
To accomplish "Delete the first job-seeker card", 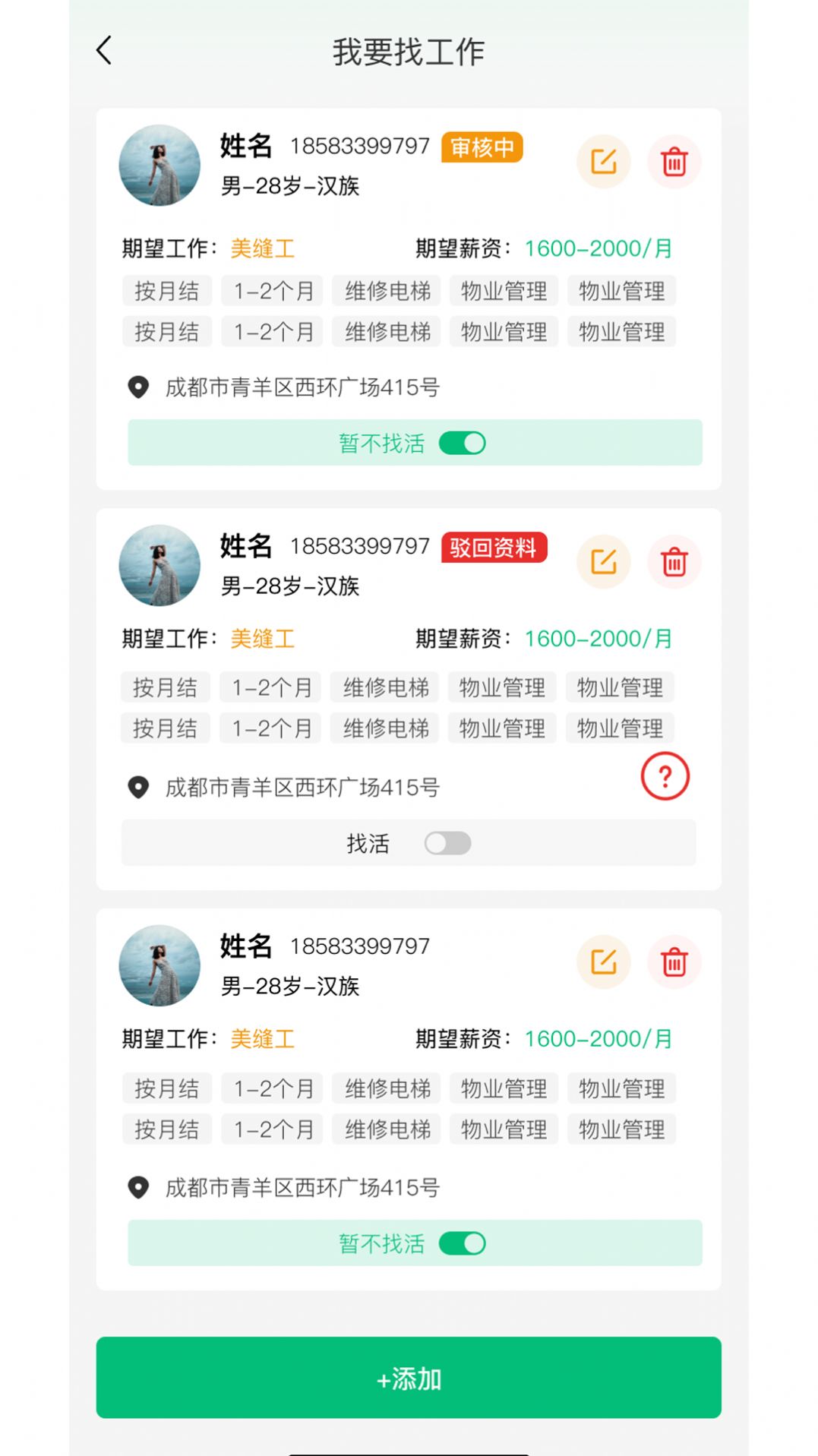I will (674, 161).
